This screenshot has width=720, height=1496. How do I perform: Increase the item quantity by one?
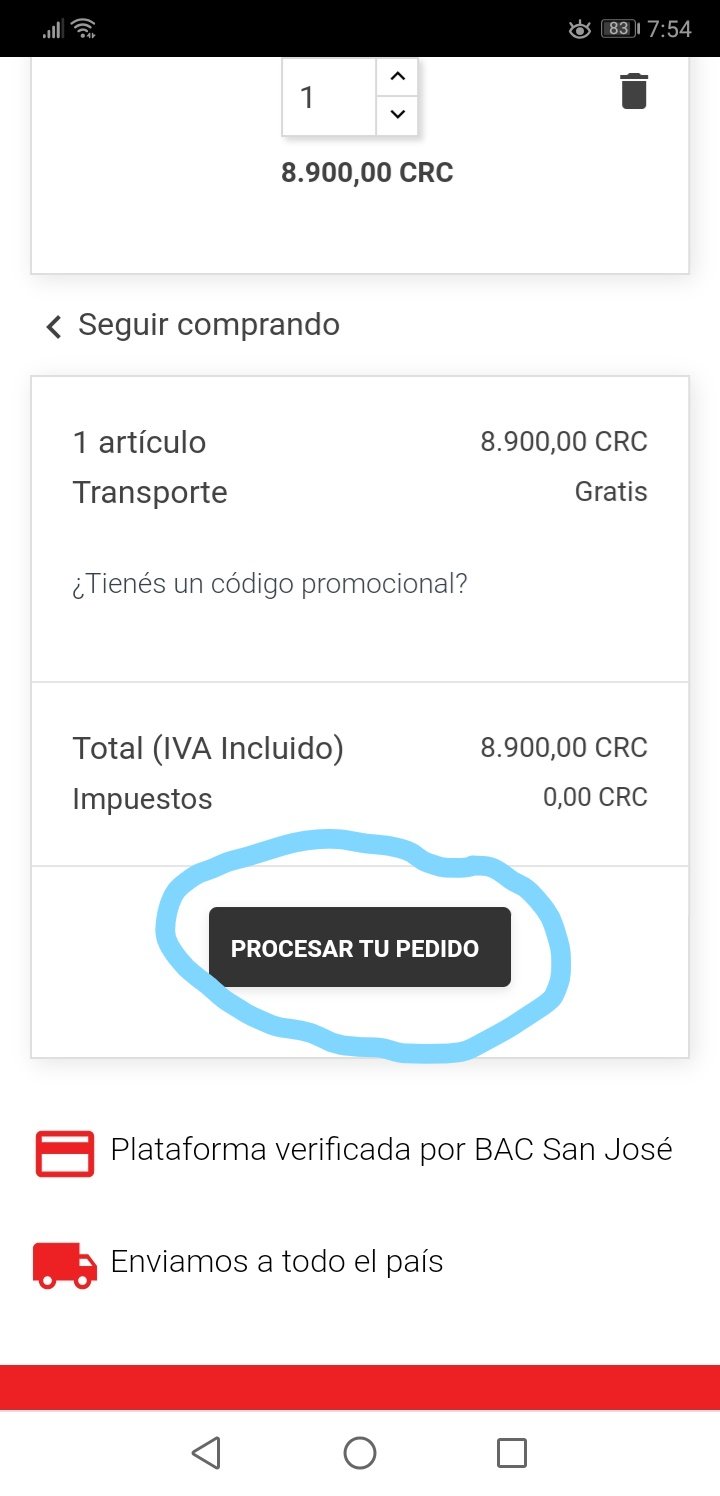(x=397, y=77)
